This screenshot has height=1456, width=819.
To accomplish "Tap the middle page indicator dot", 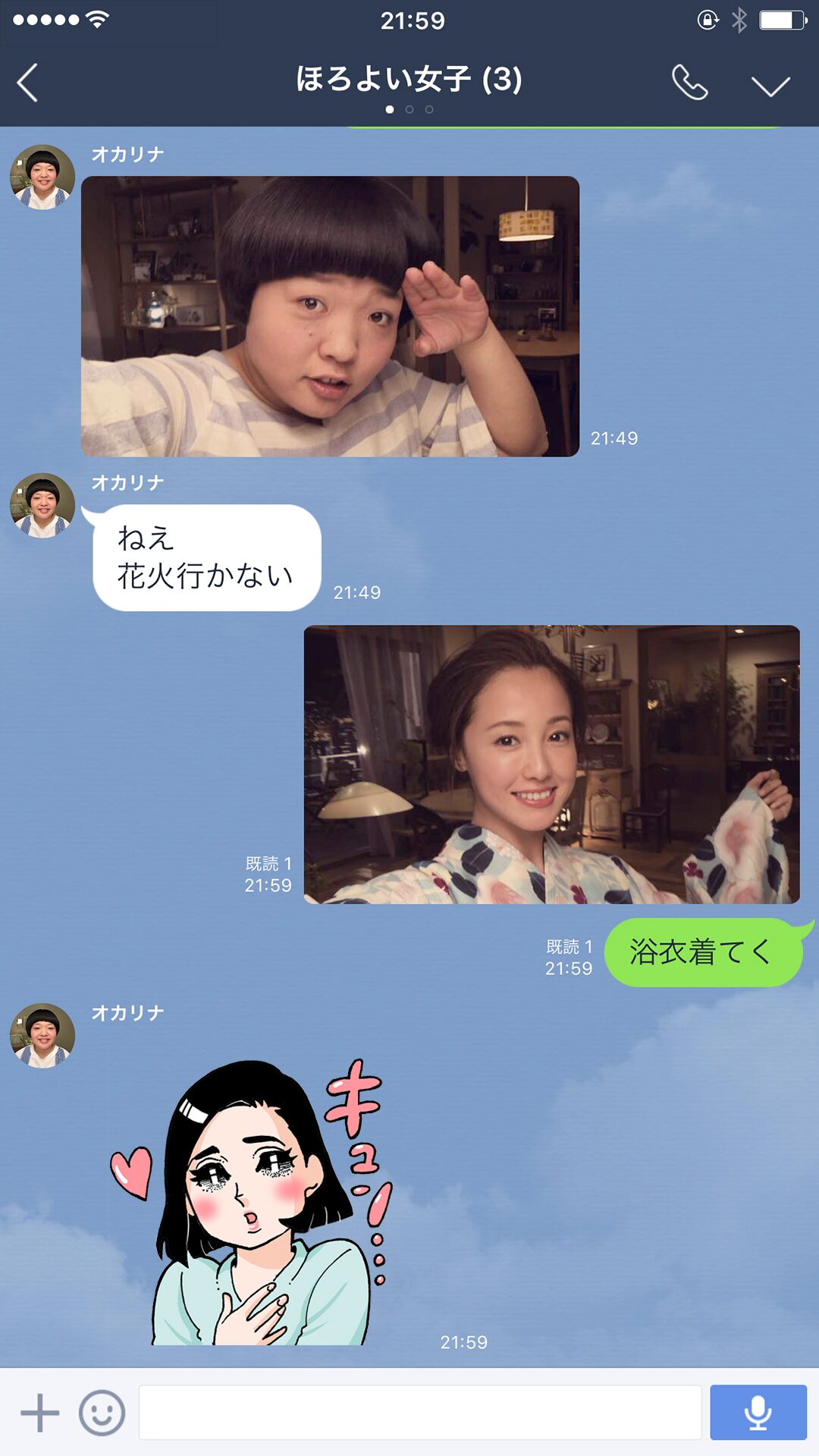I will 410,109.
